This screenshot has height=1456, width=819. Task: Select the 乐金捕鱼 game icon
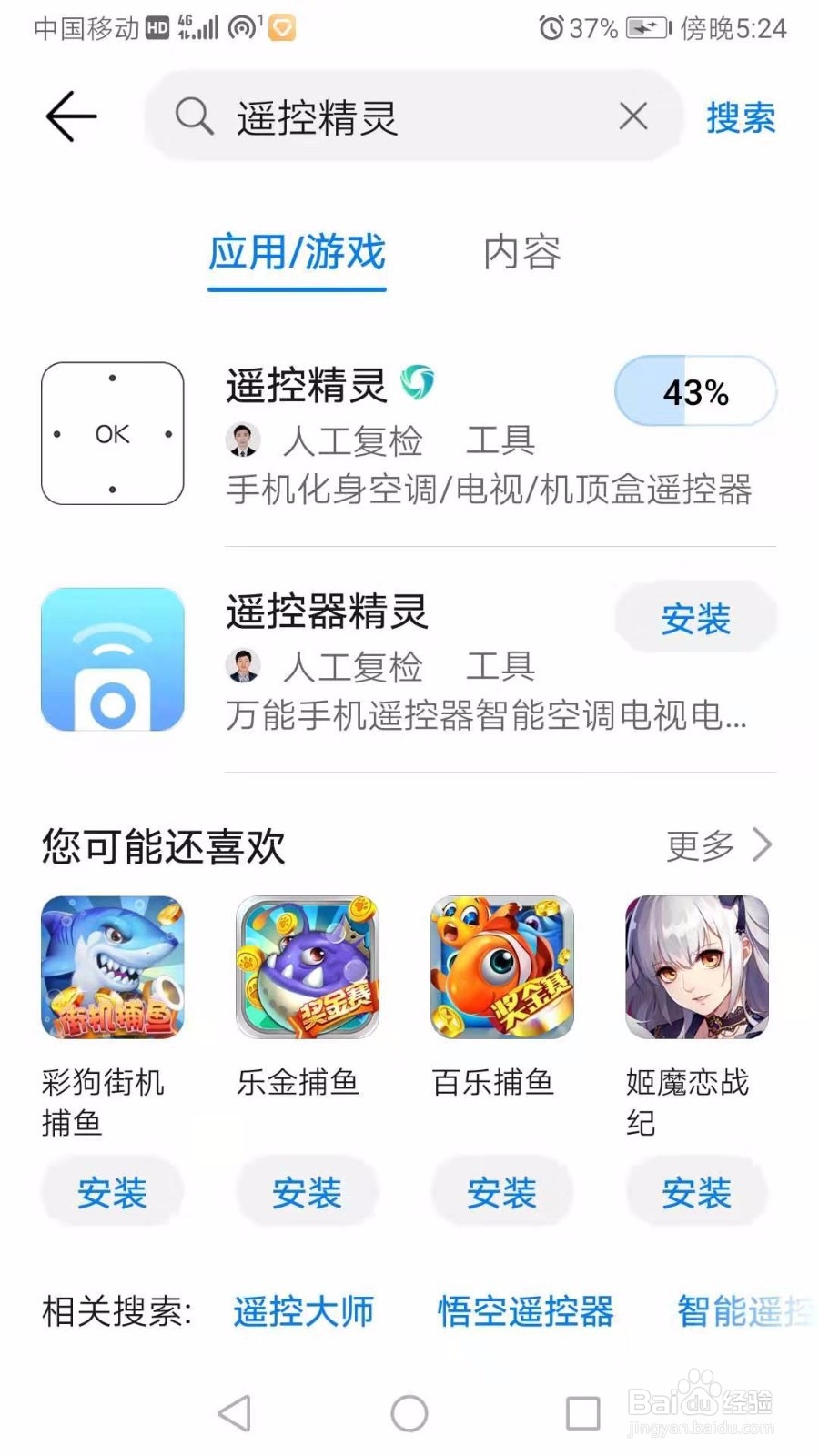pos(306,966)
